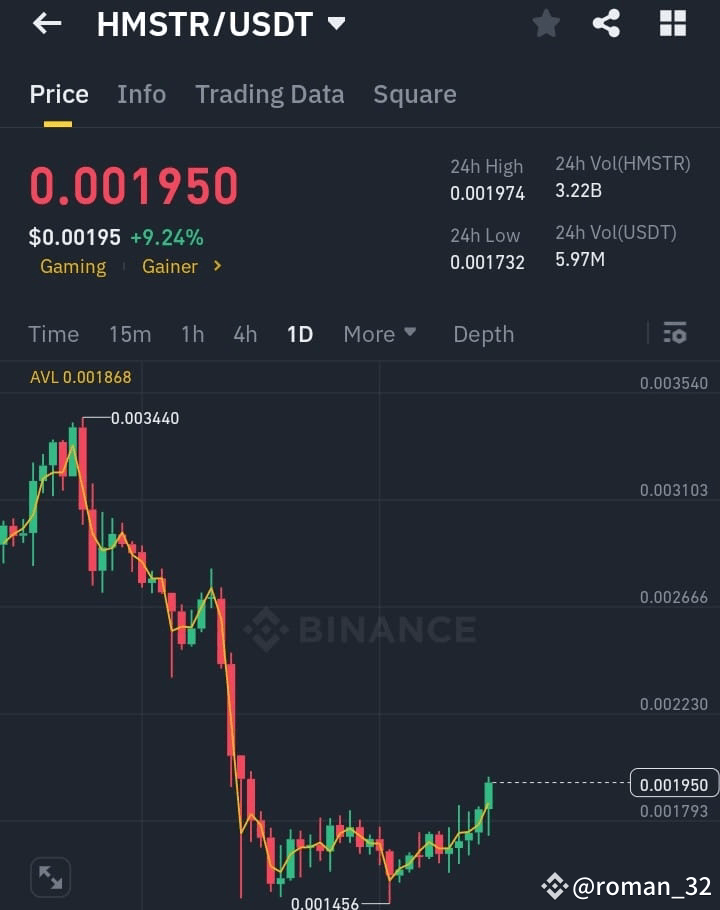
Task: Tap the current price label 0.001950 on chart
Action: [674, 785]
